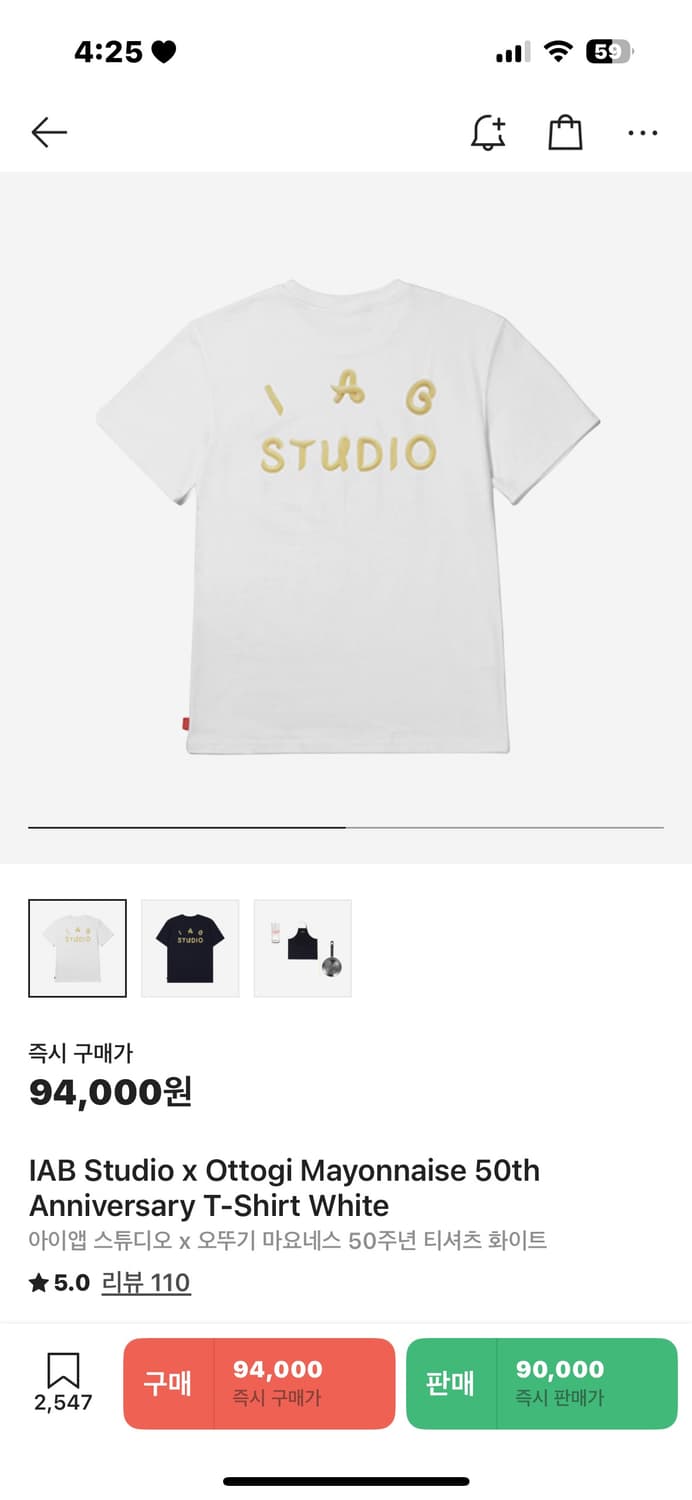This screenshot has width=692, height=1500.
Task: Tap the red 구매 buy button
Action: pyautogui.click(x=259, y=1383)
